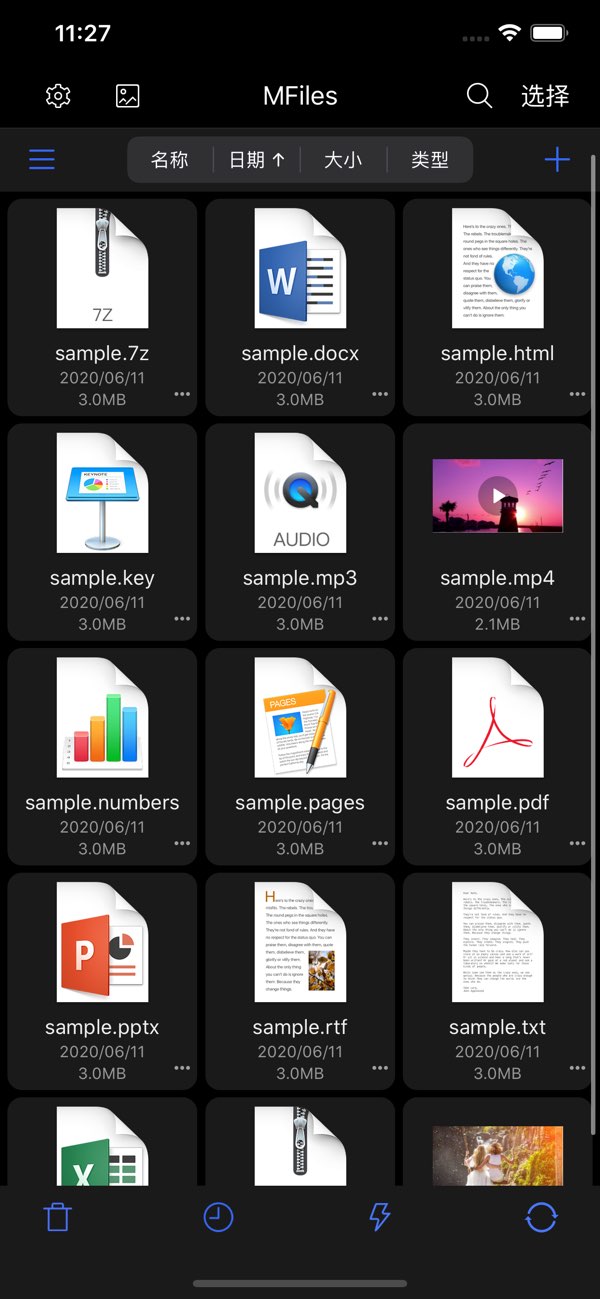Tap the lightning bolt icon

point(380,1217)
